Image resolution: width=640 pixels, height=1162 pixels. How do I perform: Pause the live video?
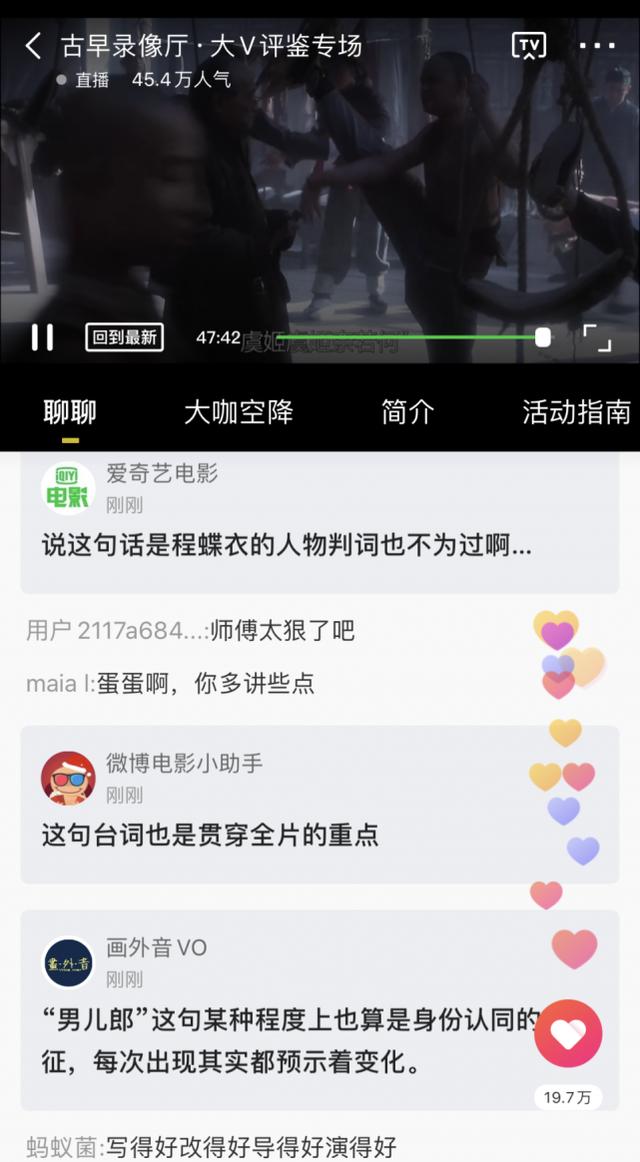[x=42, y=337]
